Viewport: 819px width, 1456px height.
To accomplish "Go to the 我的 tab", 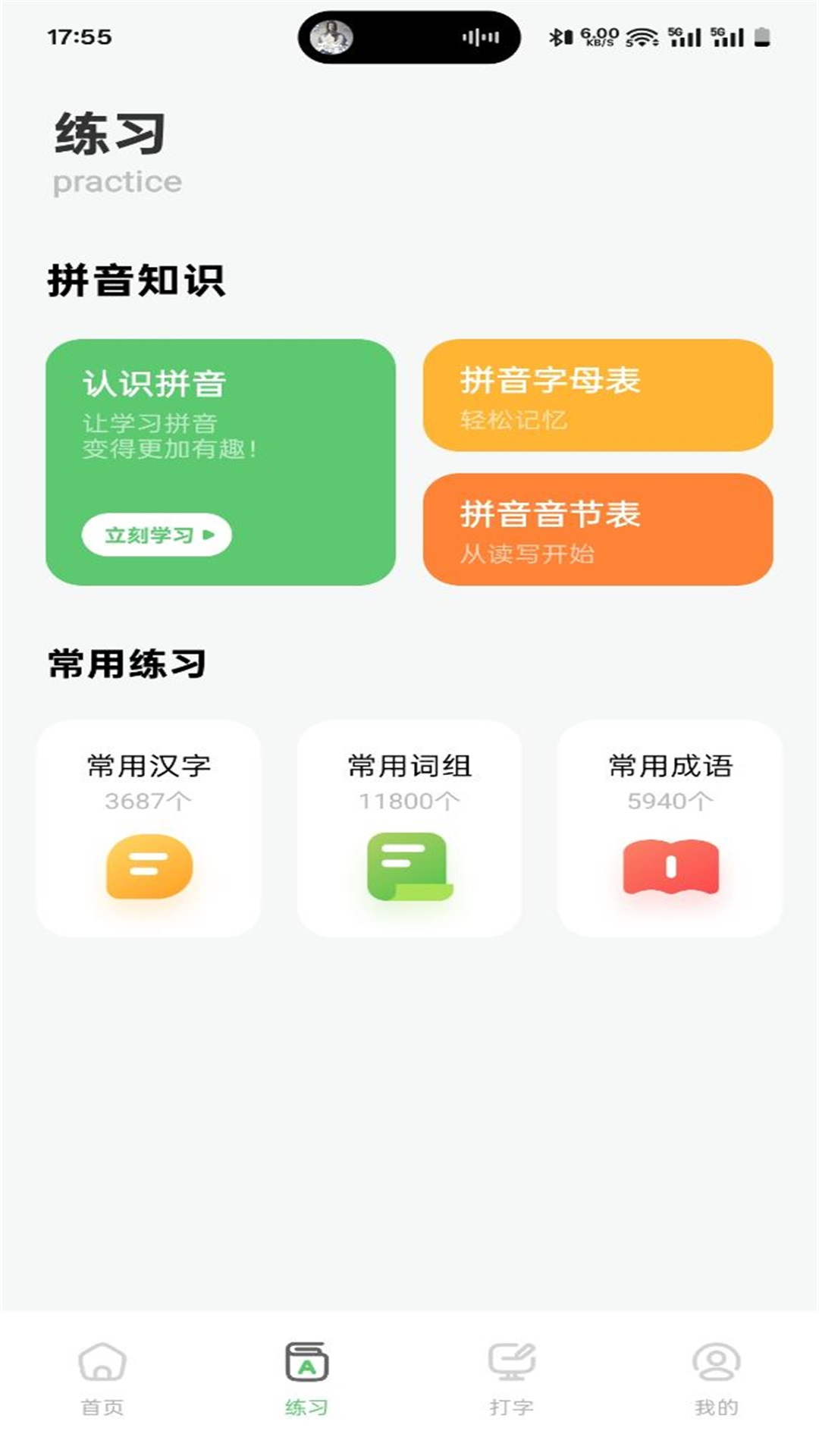I will click(x=716, y=1377).
